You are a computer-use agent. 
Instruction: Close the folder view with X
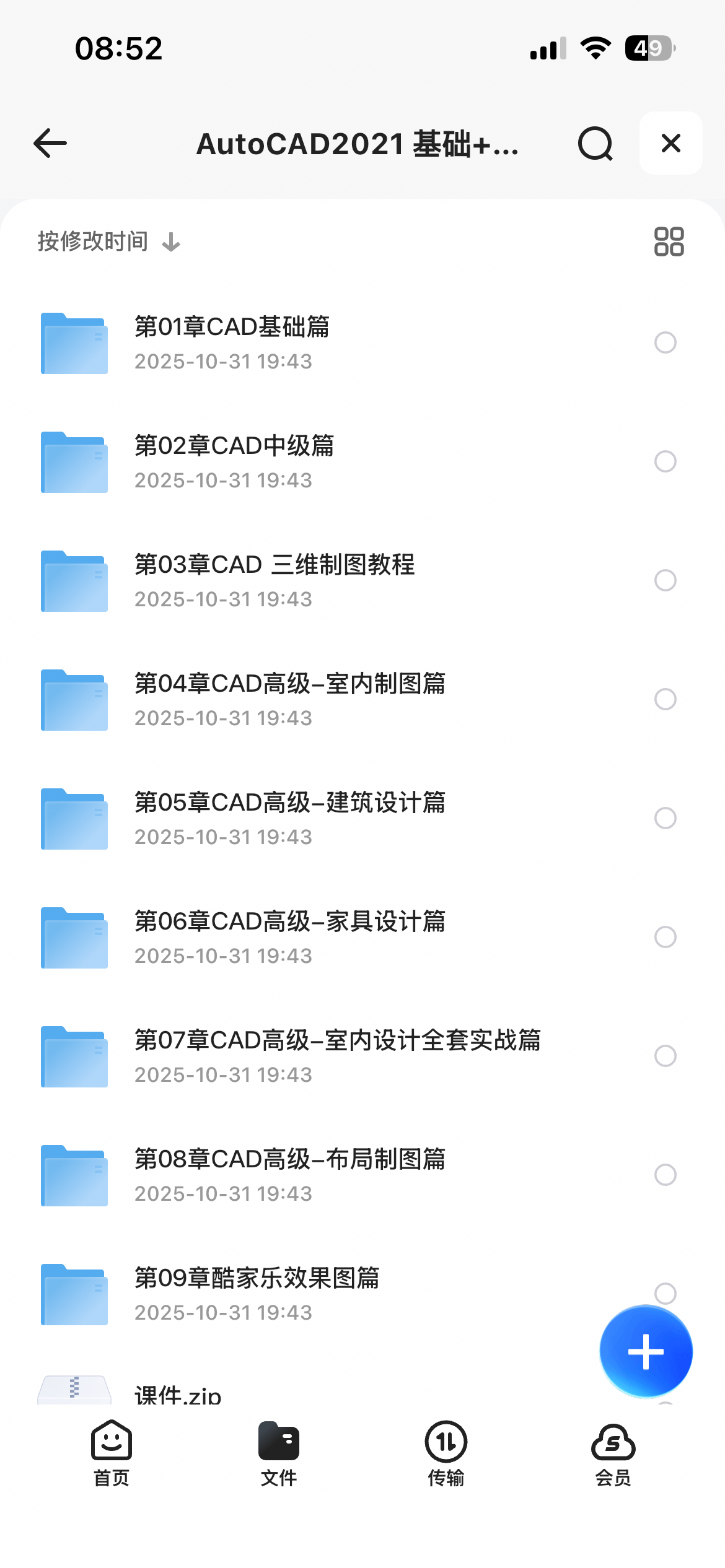tap(670, 144)
